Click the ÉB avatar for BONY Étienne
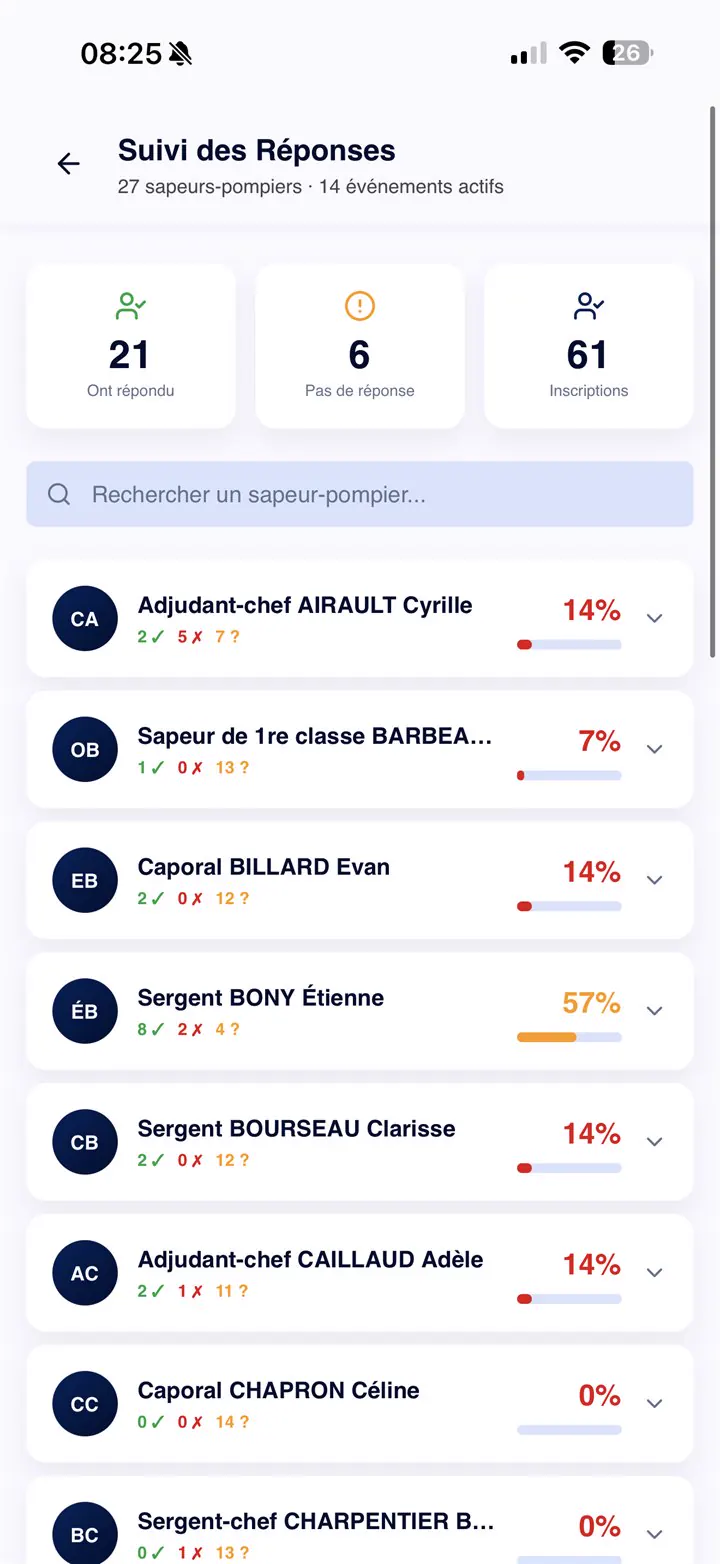Screen dimensions: 720x1564 point(84,1011)
